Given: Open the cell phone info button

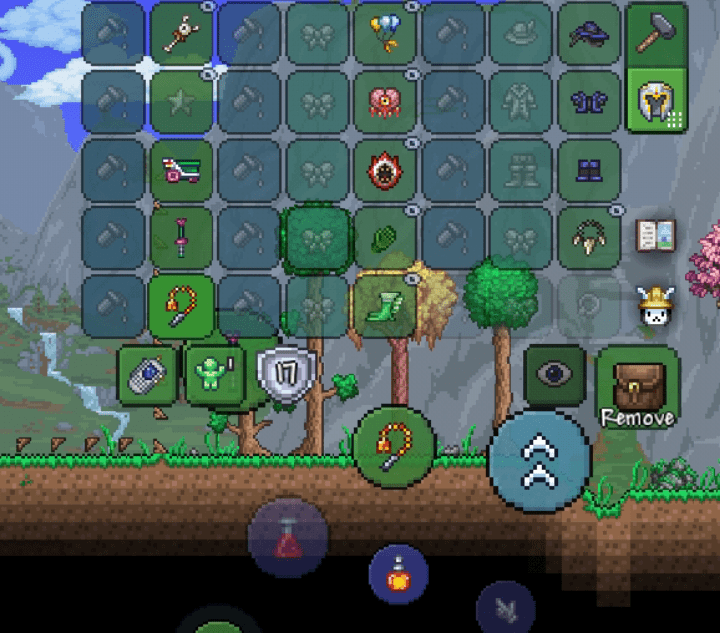Looking at the screenshot, I should tap(147, 375).
